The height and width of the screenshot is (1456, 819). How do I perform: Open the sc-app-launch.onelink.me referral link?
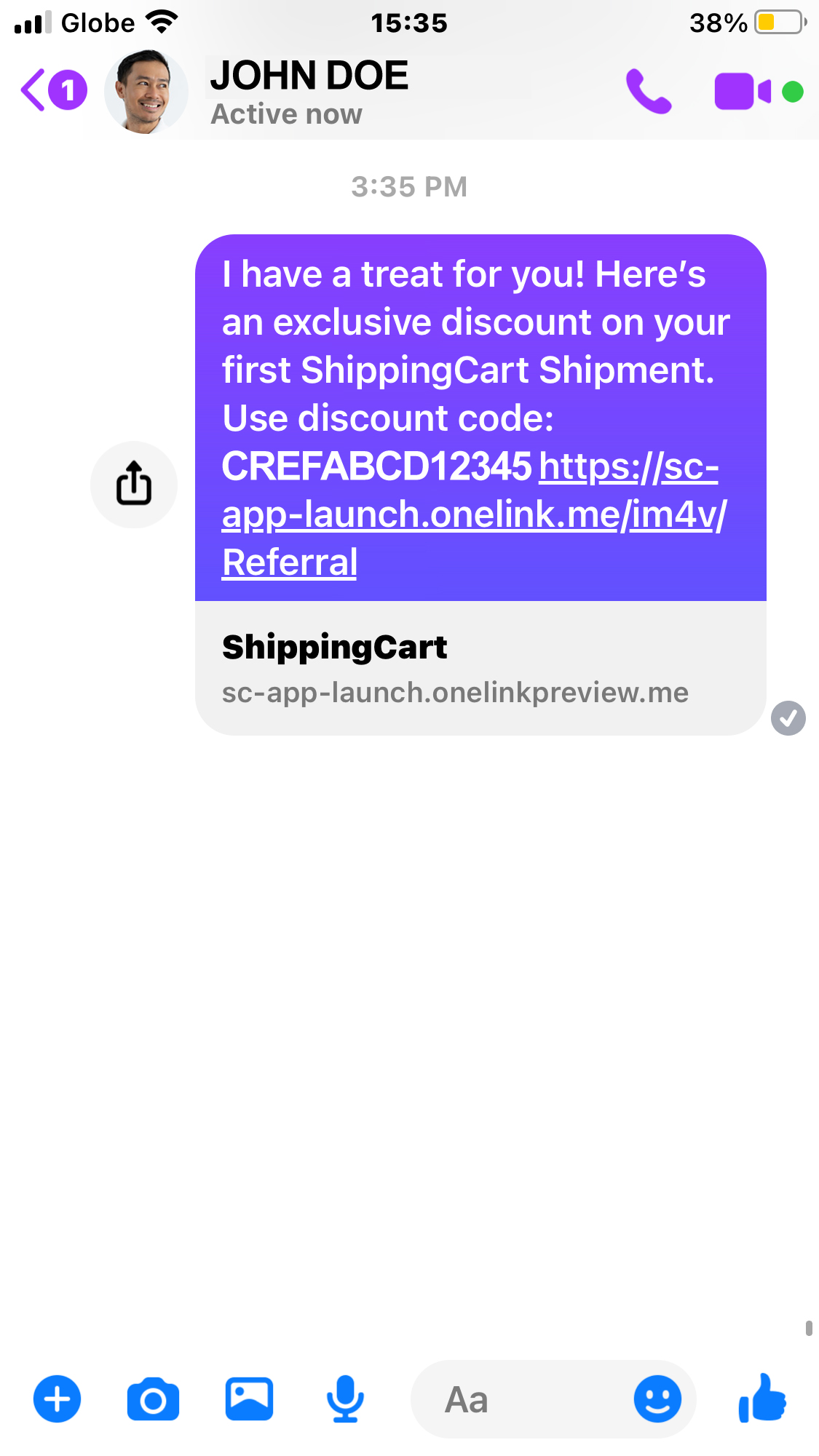click(473, 514)
